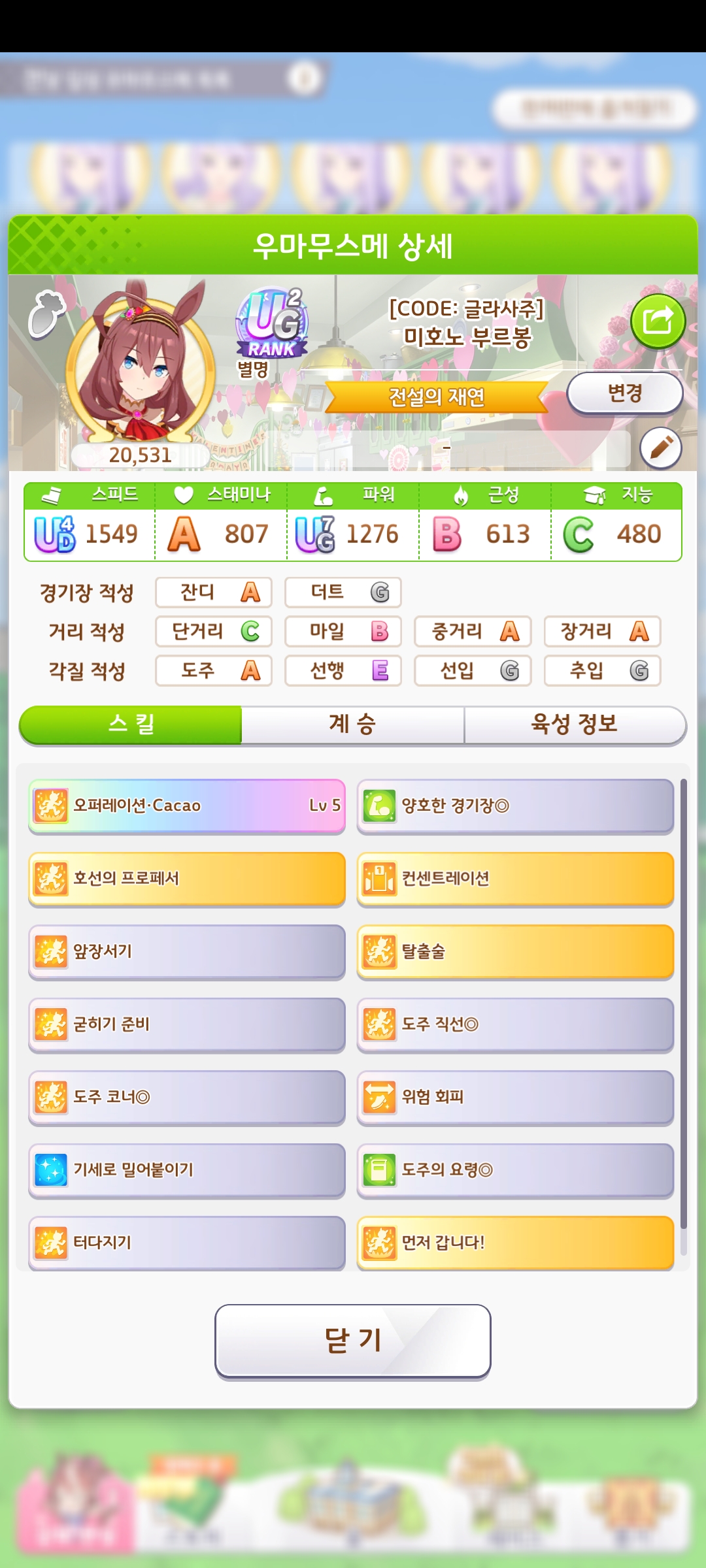View the 터다지기 skill
The height and width of the screenshot is (1568, 706).
[x=187, y=1243]
